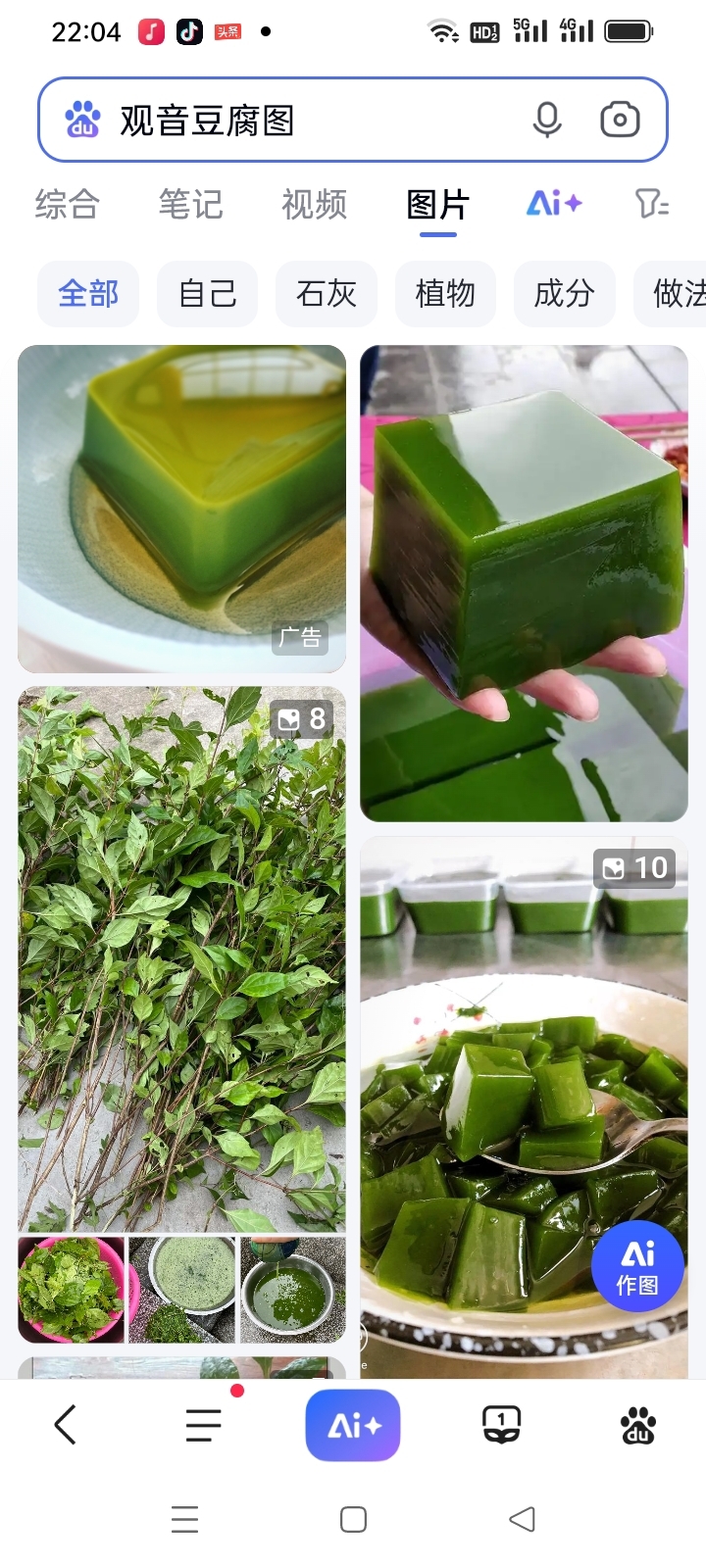The image size is (706, 1568).
Task: Open camera image search
Action: (620, 121)
